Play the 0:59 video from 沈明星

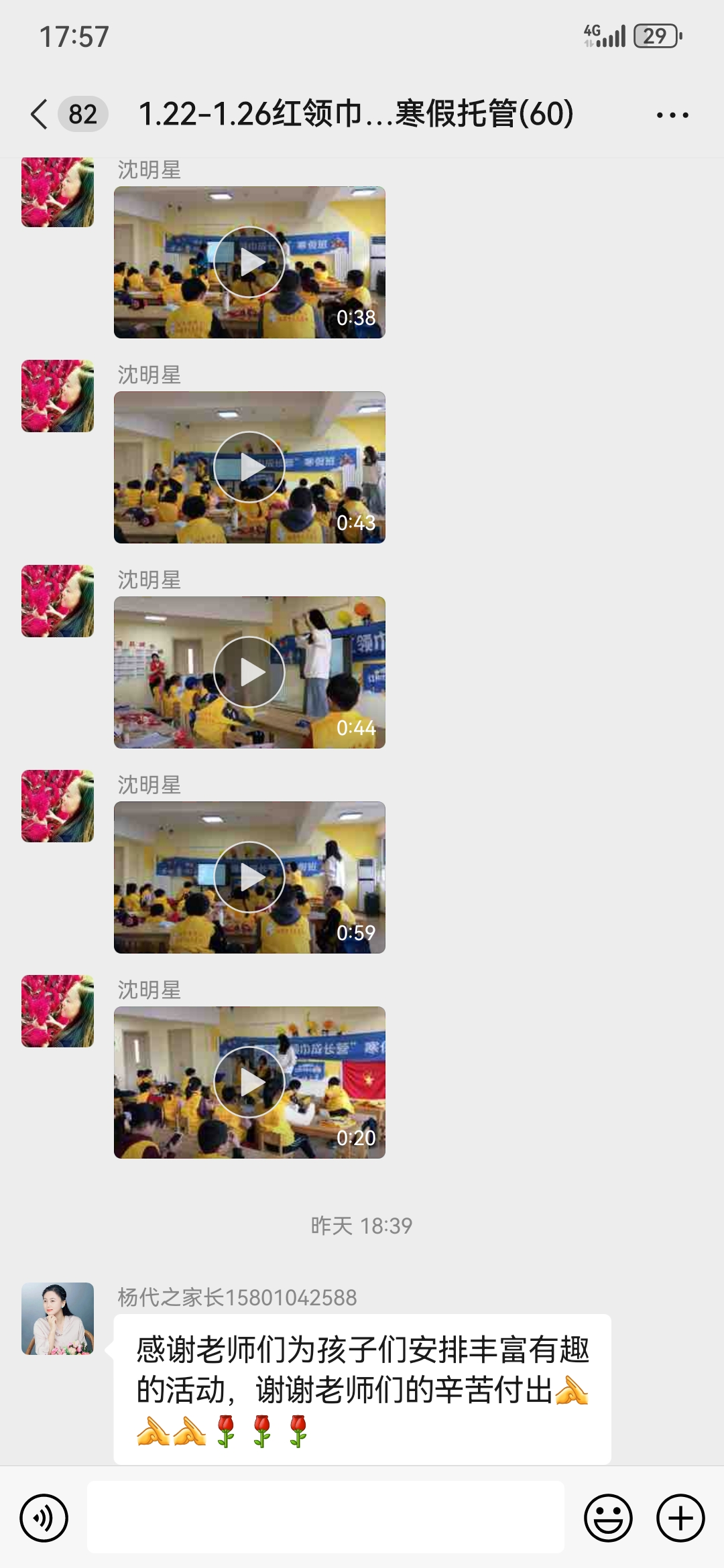tap(249, 877)
